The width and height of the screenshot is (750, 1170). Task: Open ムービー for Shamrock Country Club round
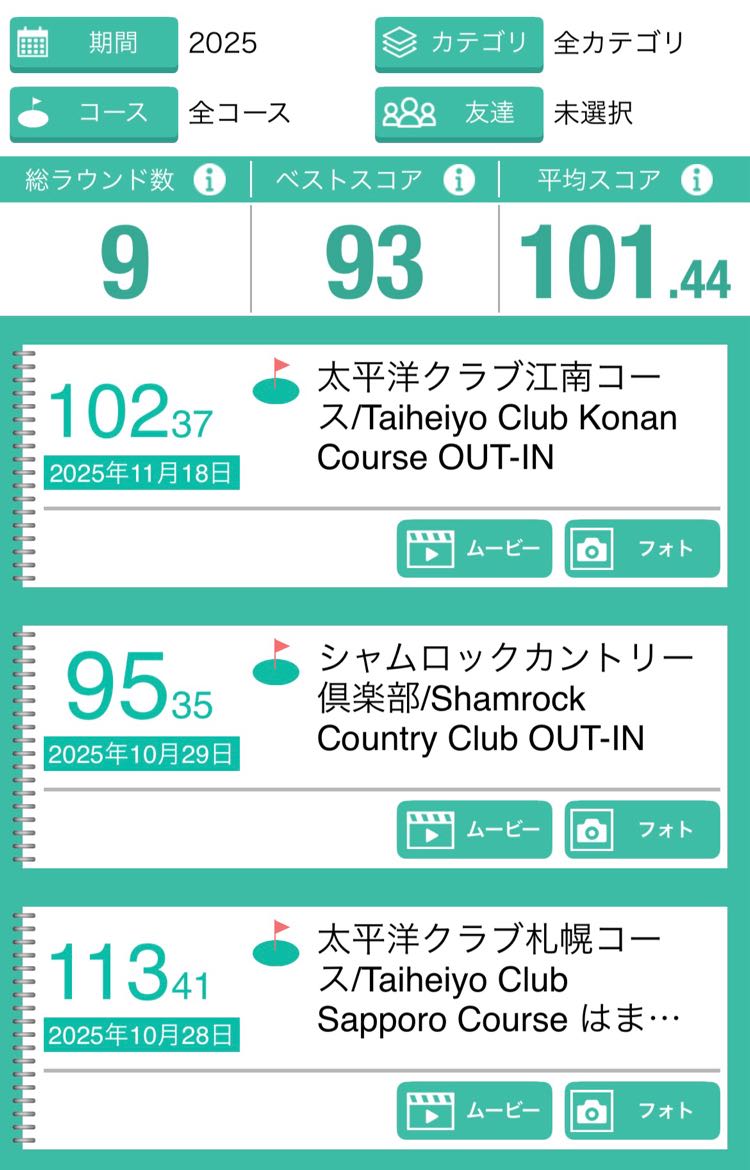[474, 830]
